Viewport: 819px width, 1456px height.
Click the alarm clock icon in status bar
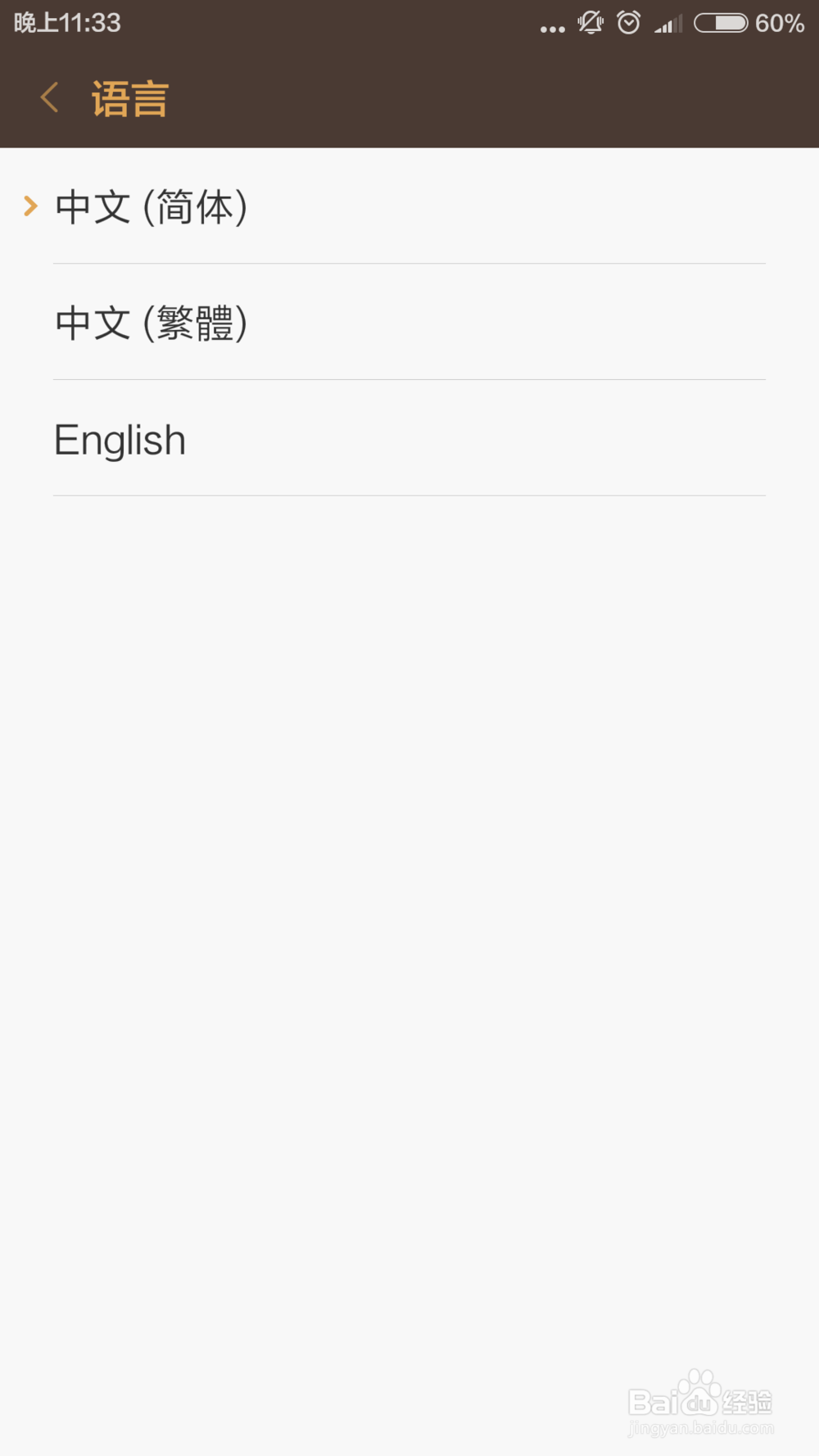pos(627,23)
